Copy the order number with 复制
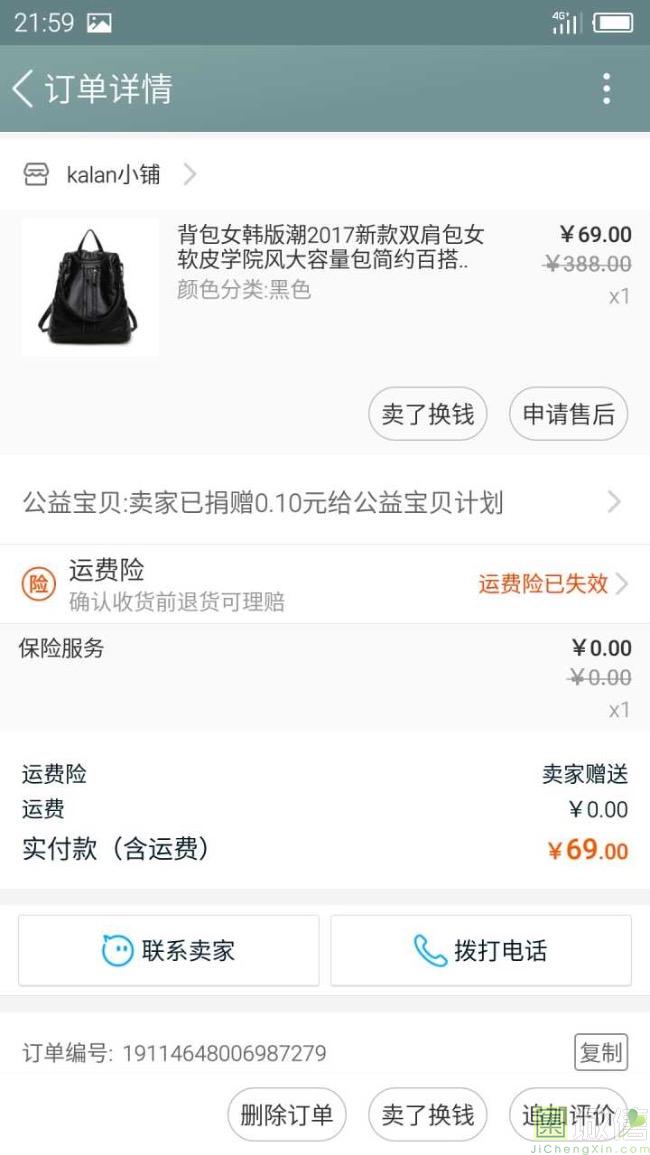The image size is (650, 1155). click(601, 1052)
